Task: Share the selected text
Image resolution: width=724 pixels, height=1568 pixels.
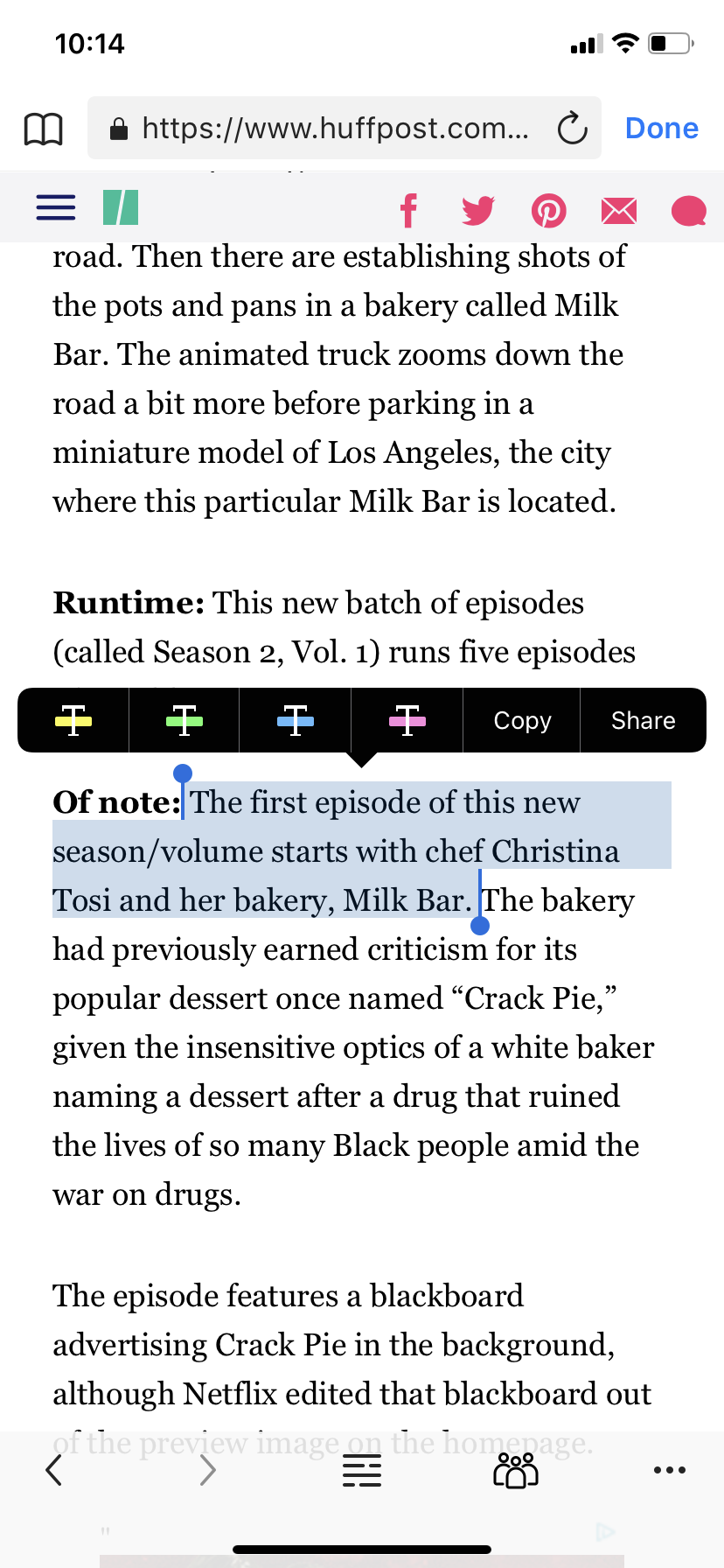Action: point(643,721)
